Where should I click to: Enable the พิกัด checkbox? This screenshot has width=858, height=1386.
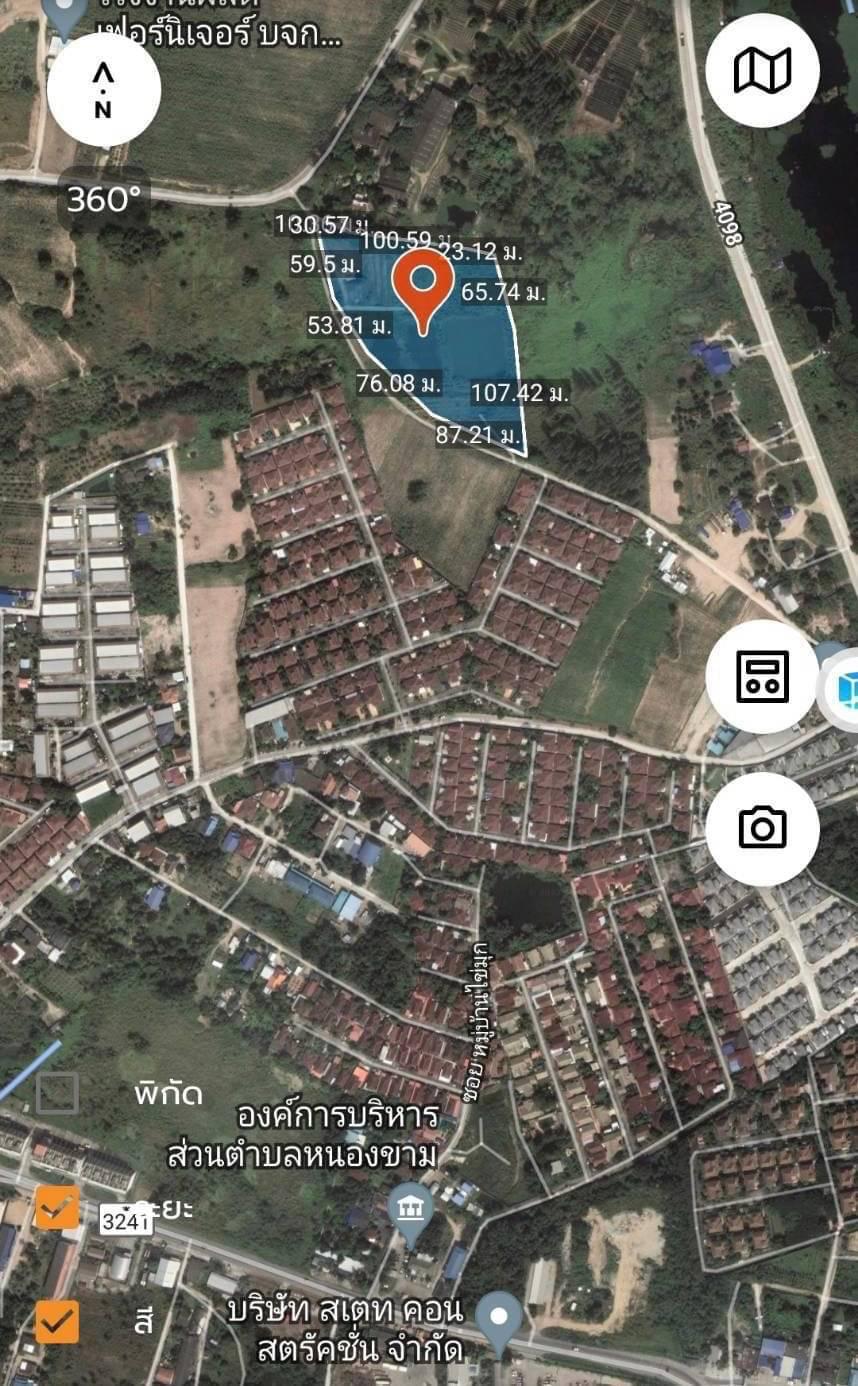pyautogui.click(x=57, y=1093)
